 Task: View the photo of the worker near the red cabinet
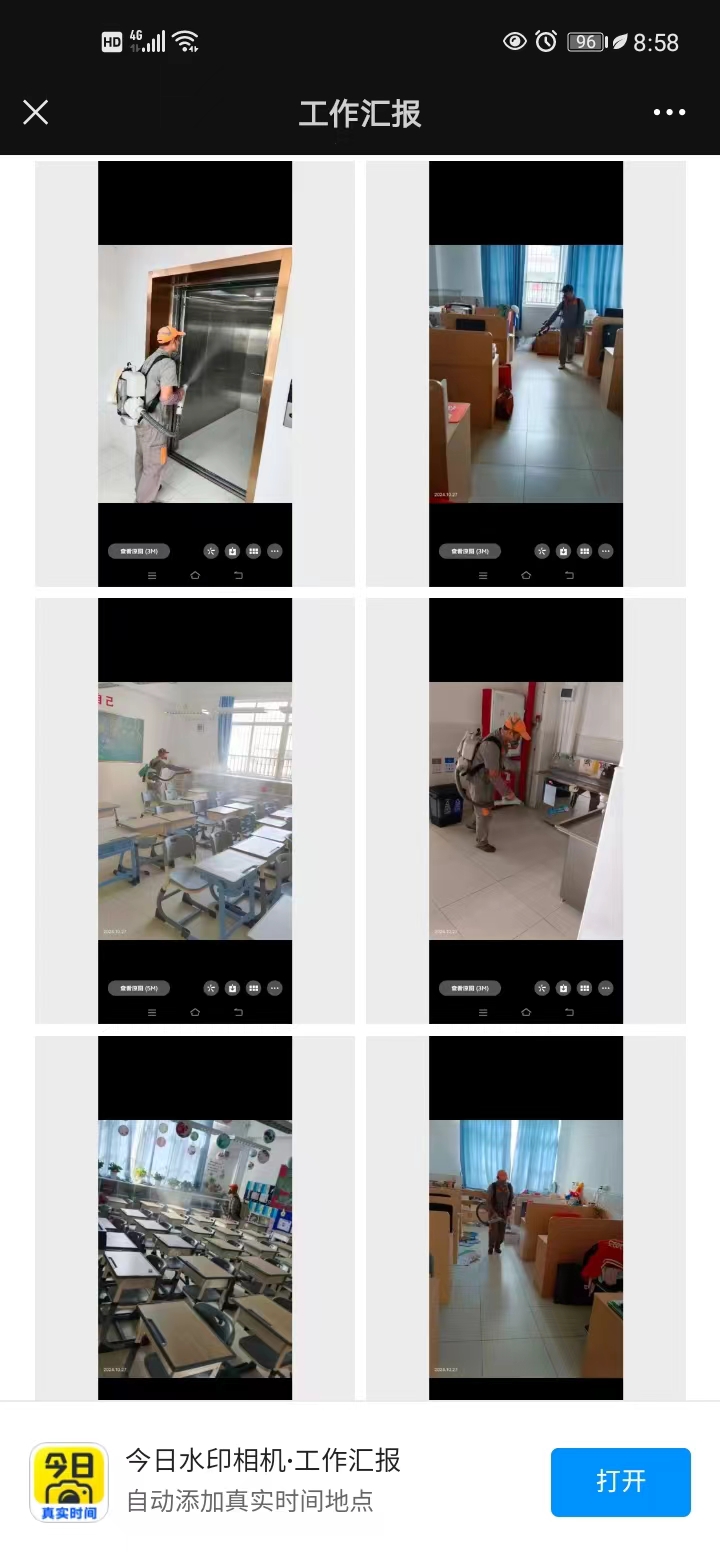[526, 810]
